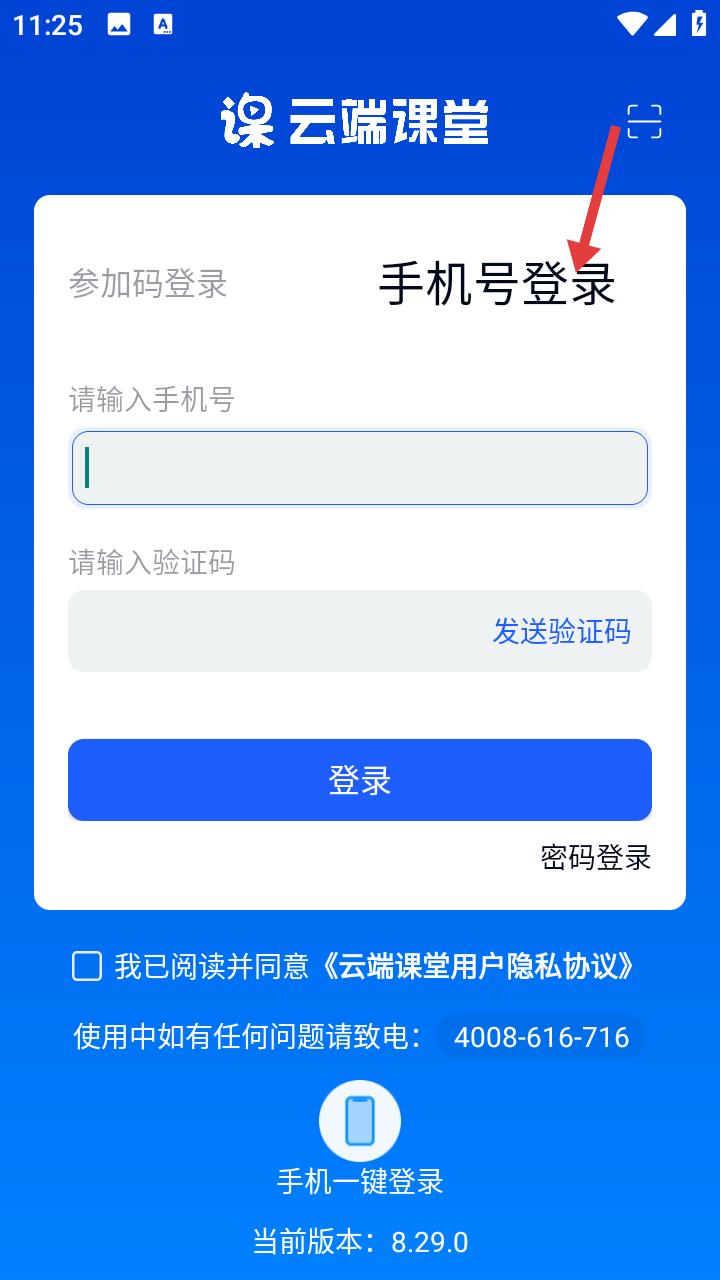Select the 手机号登录 tab
720x1280 pixels.
pyautogui.click(x=496, y=284)
